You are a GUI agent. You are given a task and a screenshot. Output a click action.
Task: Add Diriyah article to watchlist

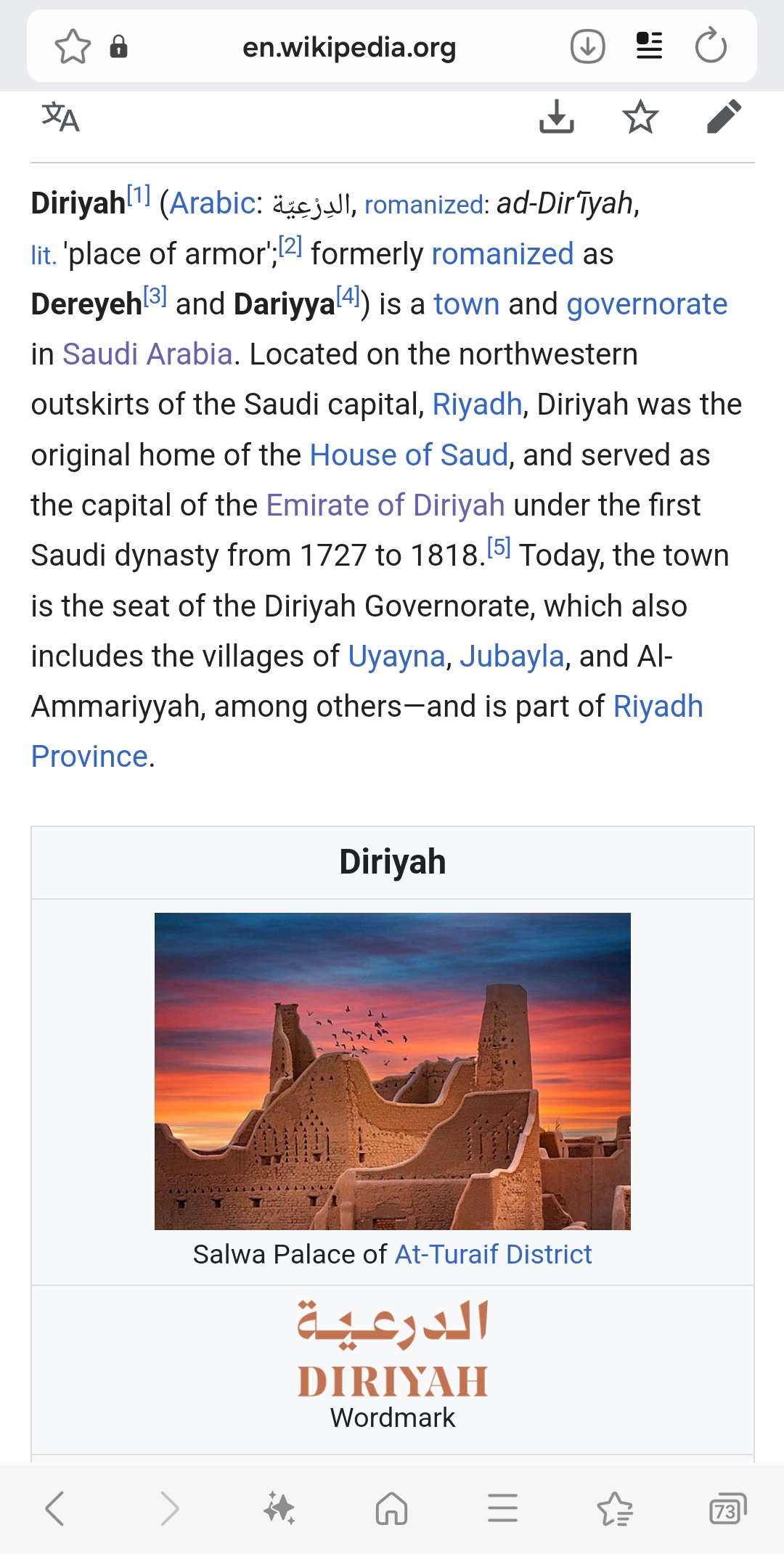640,117
